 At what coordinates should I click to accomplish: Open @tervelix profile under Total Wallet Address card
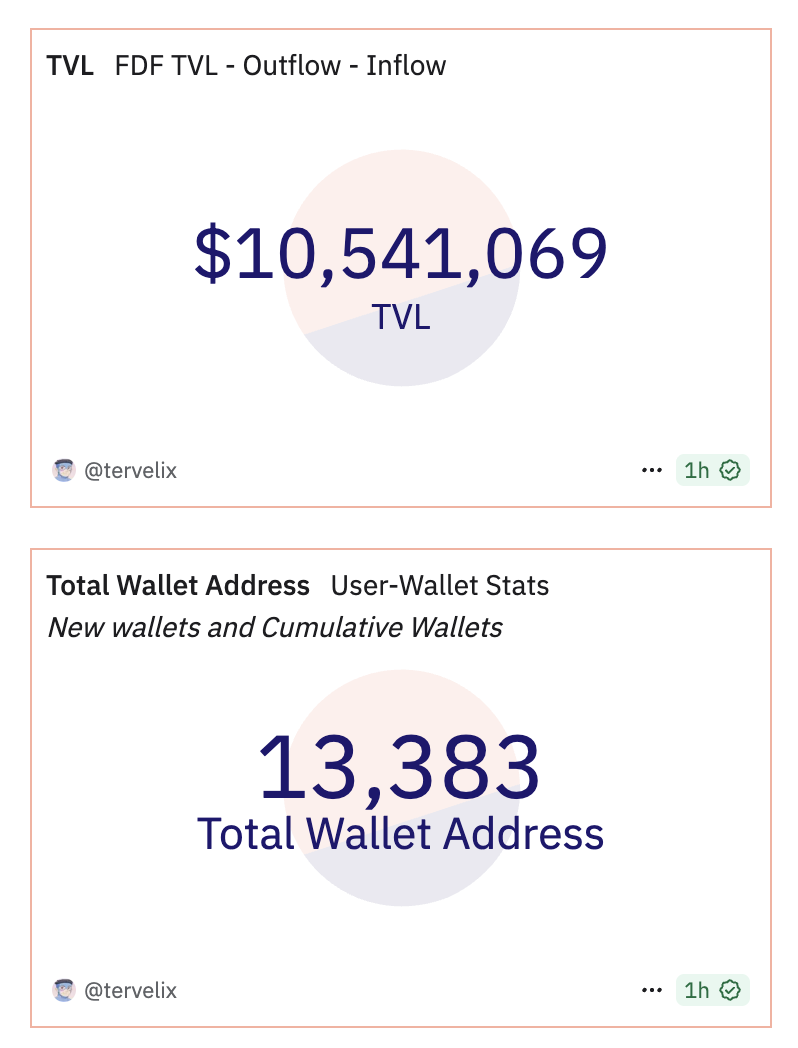(x=130, y=990)
